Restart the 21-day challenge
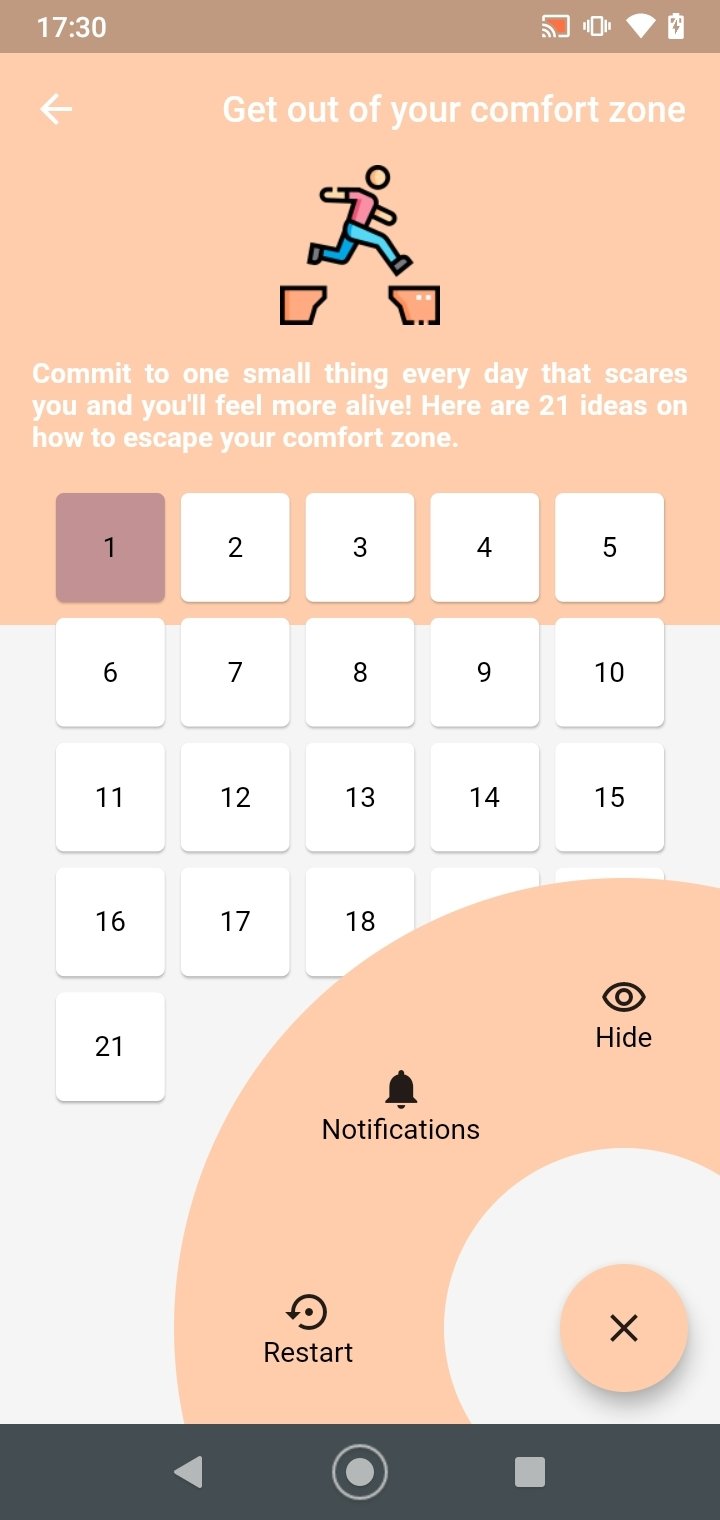This screenshot has height=1520, width=720. coord(308,1330)
